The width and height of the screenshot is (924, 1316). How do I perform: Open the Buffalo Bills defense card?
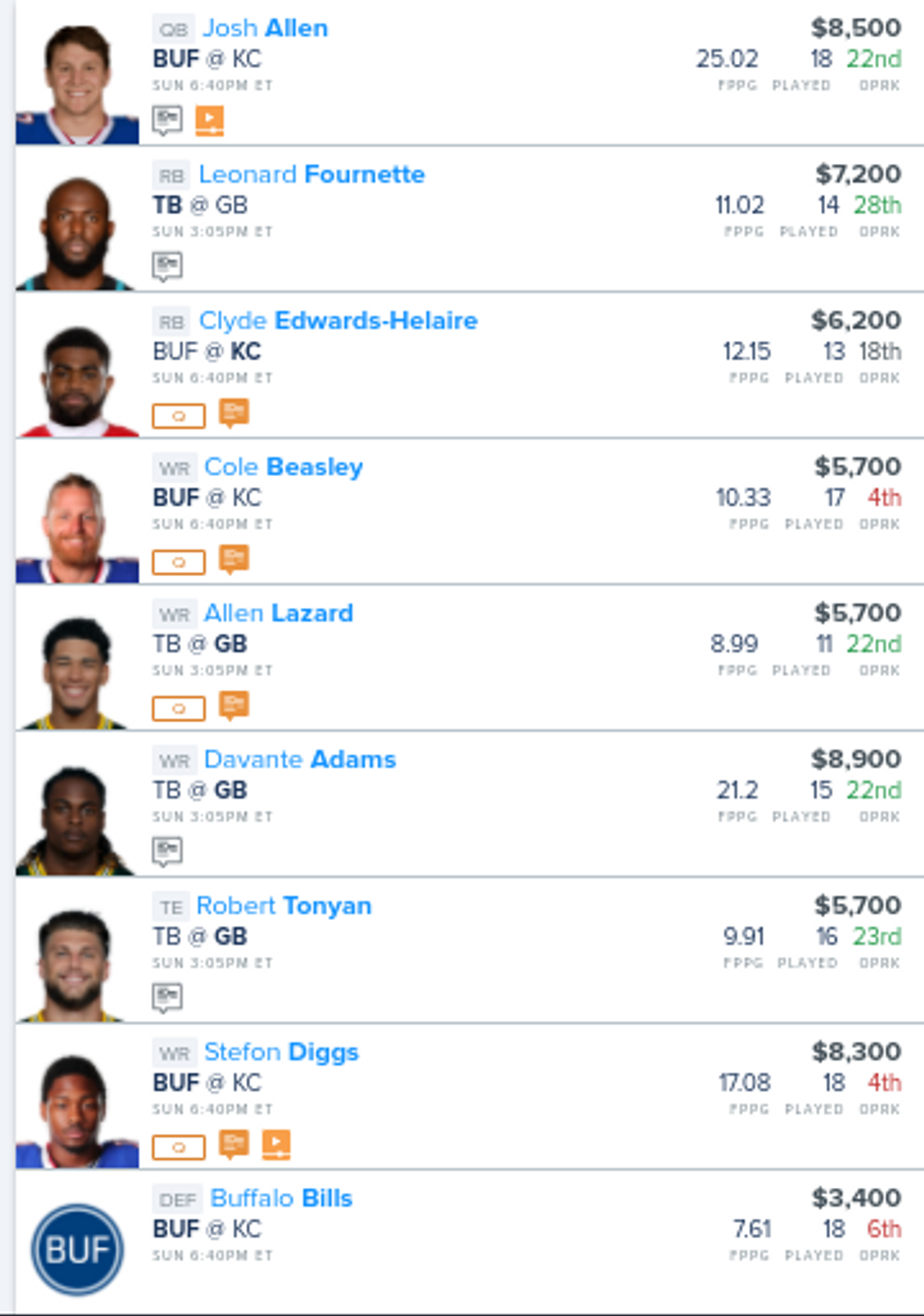click(281, 1198)
